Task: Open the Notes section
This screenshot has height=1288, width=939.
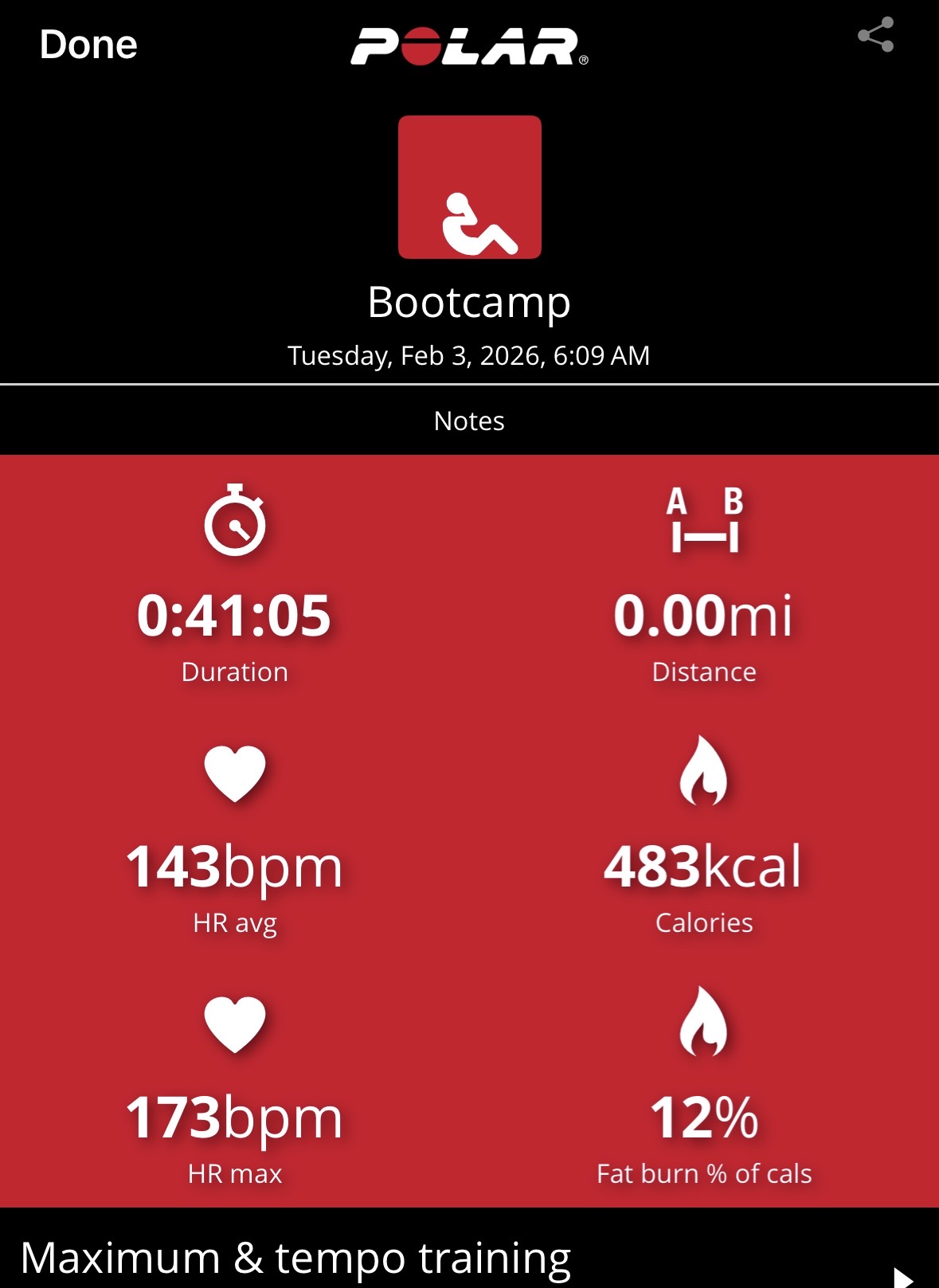Action: (469, 421)
